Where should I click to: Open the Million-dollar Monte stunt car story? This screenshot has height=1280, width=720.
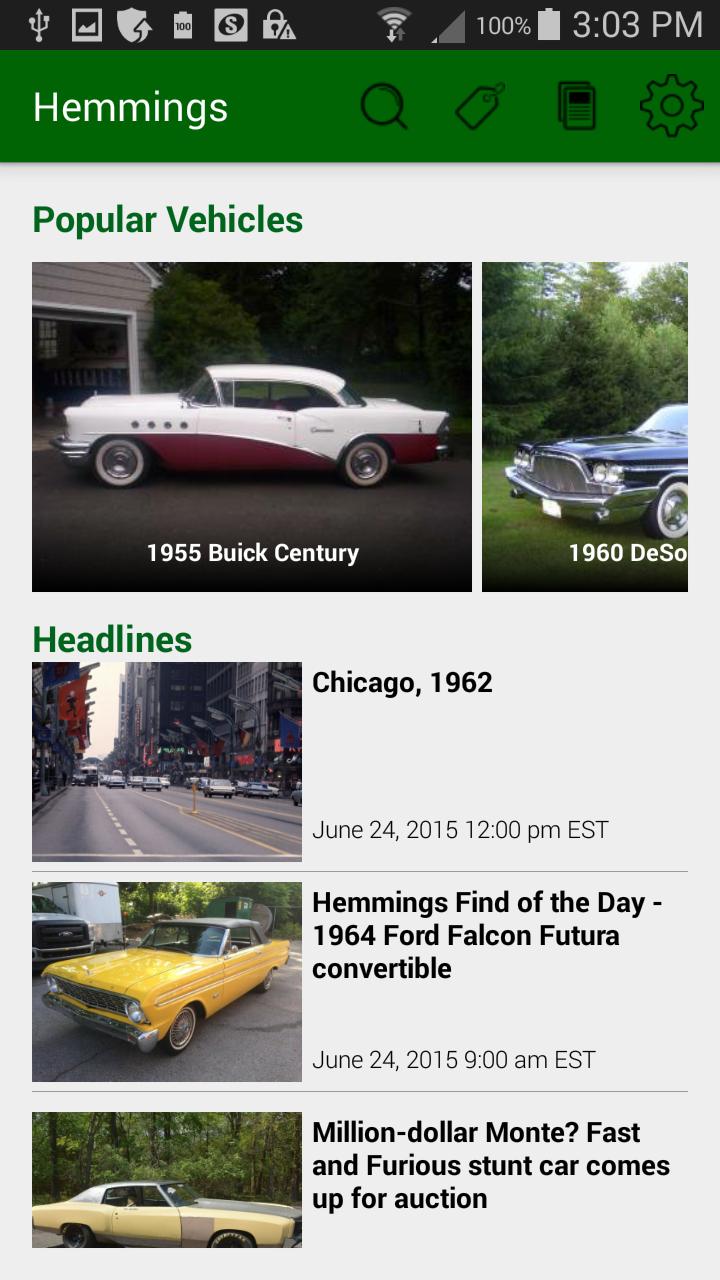[490, 1165]
